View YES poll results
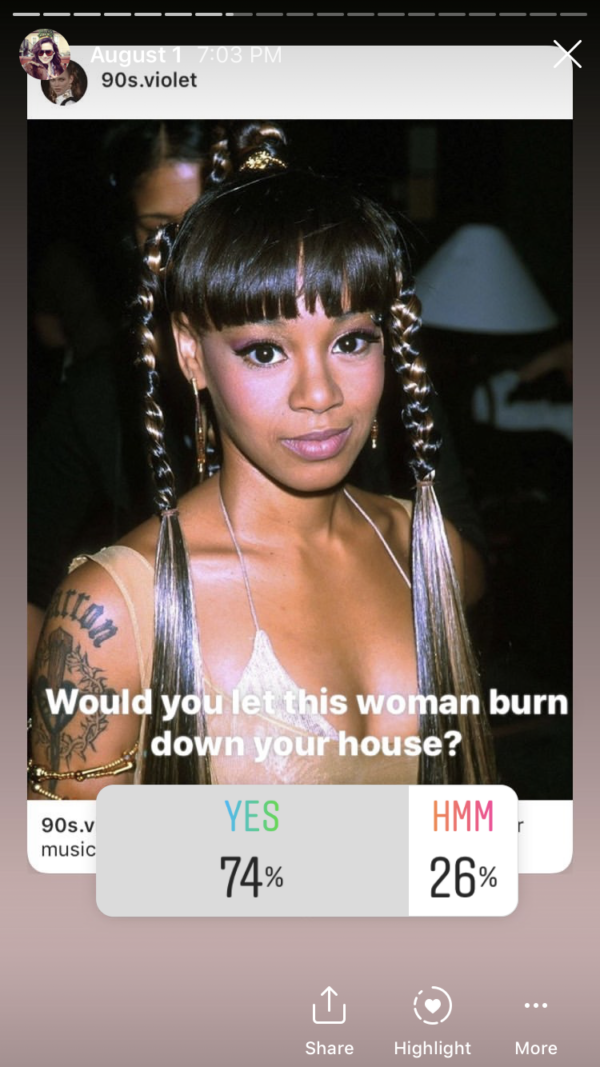Image resolution: width=600 pixels, height=1067 pixels. click(253, 850)
